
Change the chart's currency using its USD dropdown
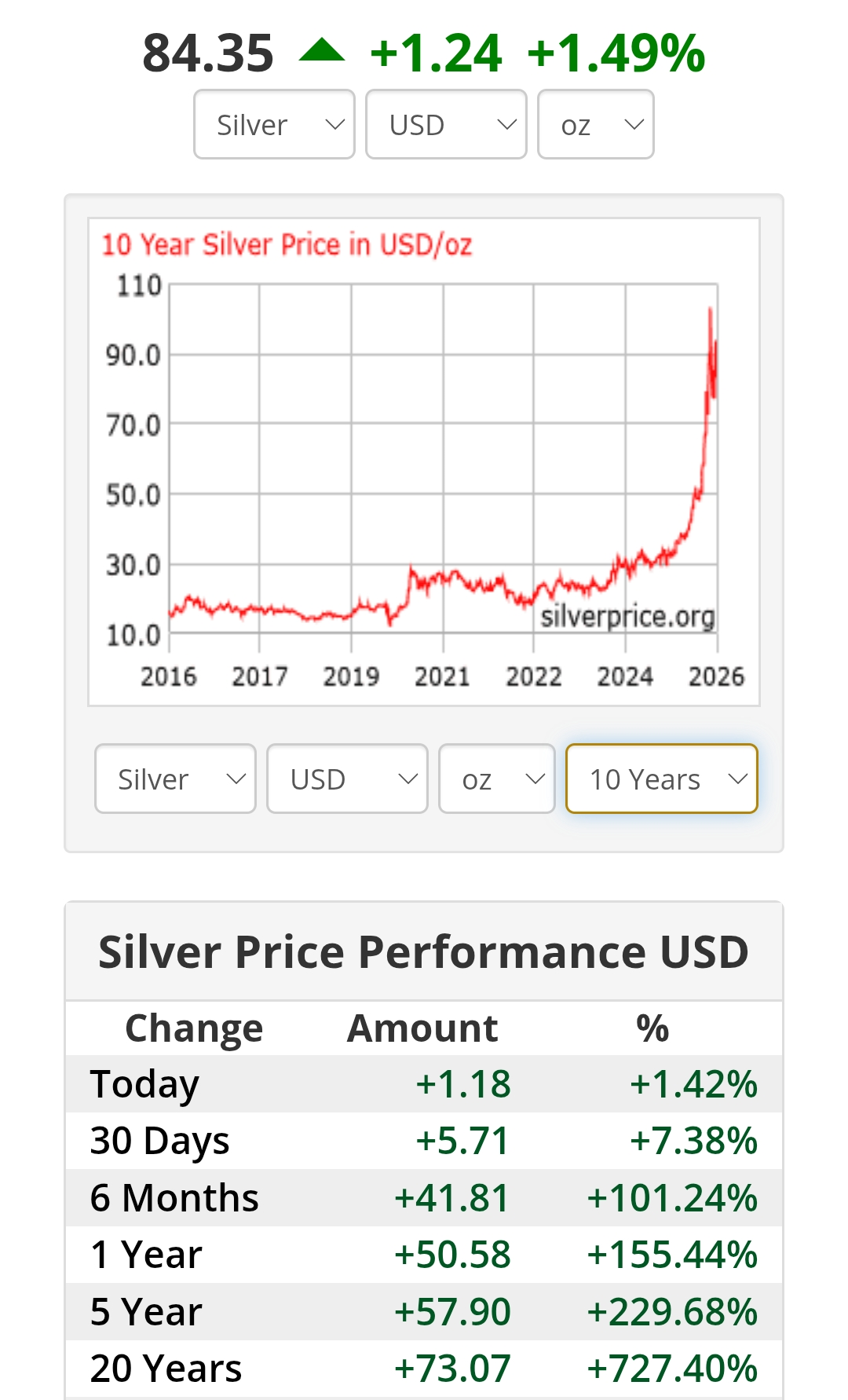point(347,779)
